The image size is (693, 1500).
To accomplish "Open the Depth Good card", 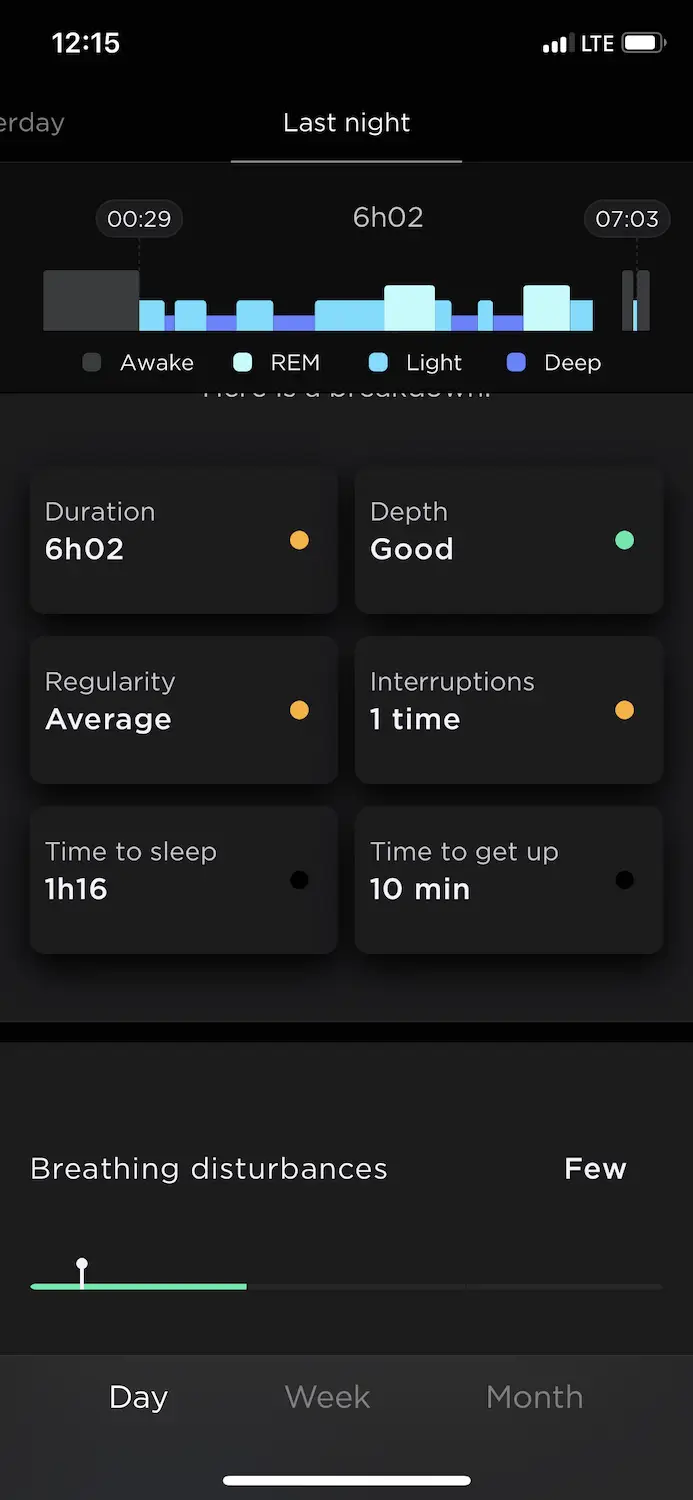I will pos(509,540).
